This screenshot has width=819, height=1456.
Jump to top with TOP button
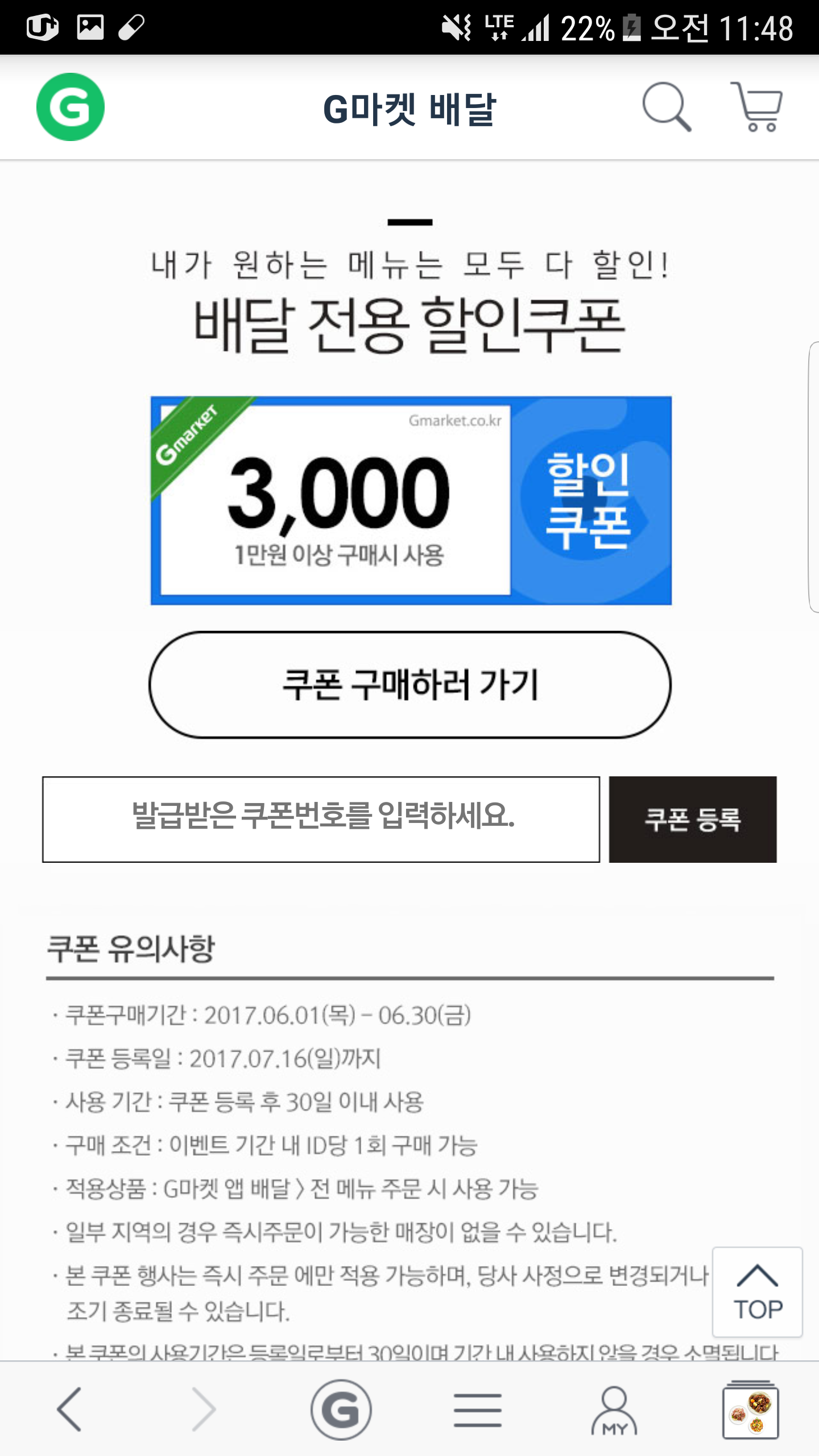tap(757, 1292)
